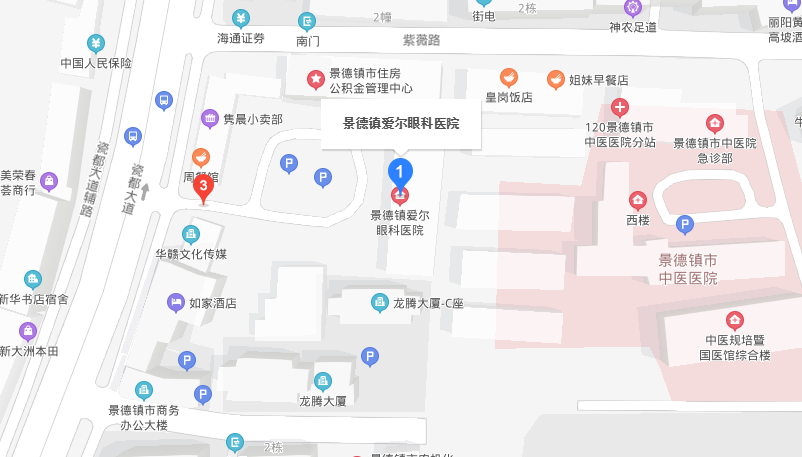Viewport: 802px width, 457px height.
Task: Select the 120景德镇市中医院分站 point
Action: tap(620, 107)
